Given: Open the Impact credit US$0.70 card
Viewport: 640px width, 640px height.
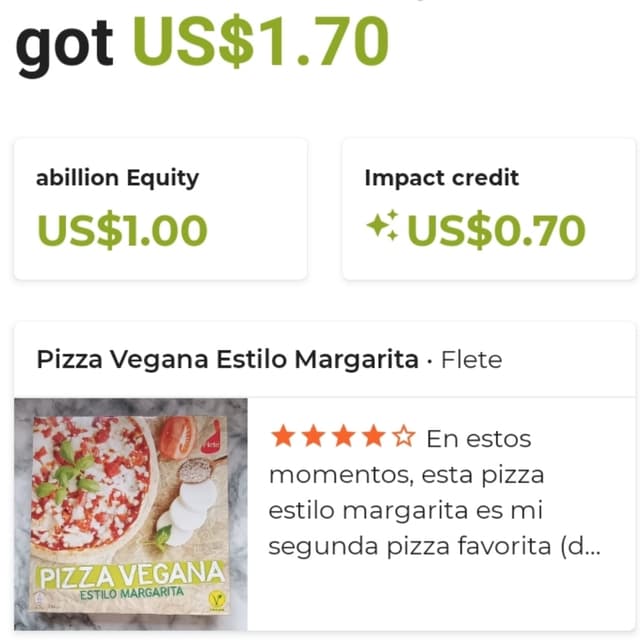Looking at the screenshot, I should (x=489, y=209).
